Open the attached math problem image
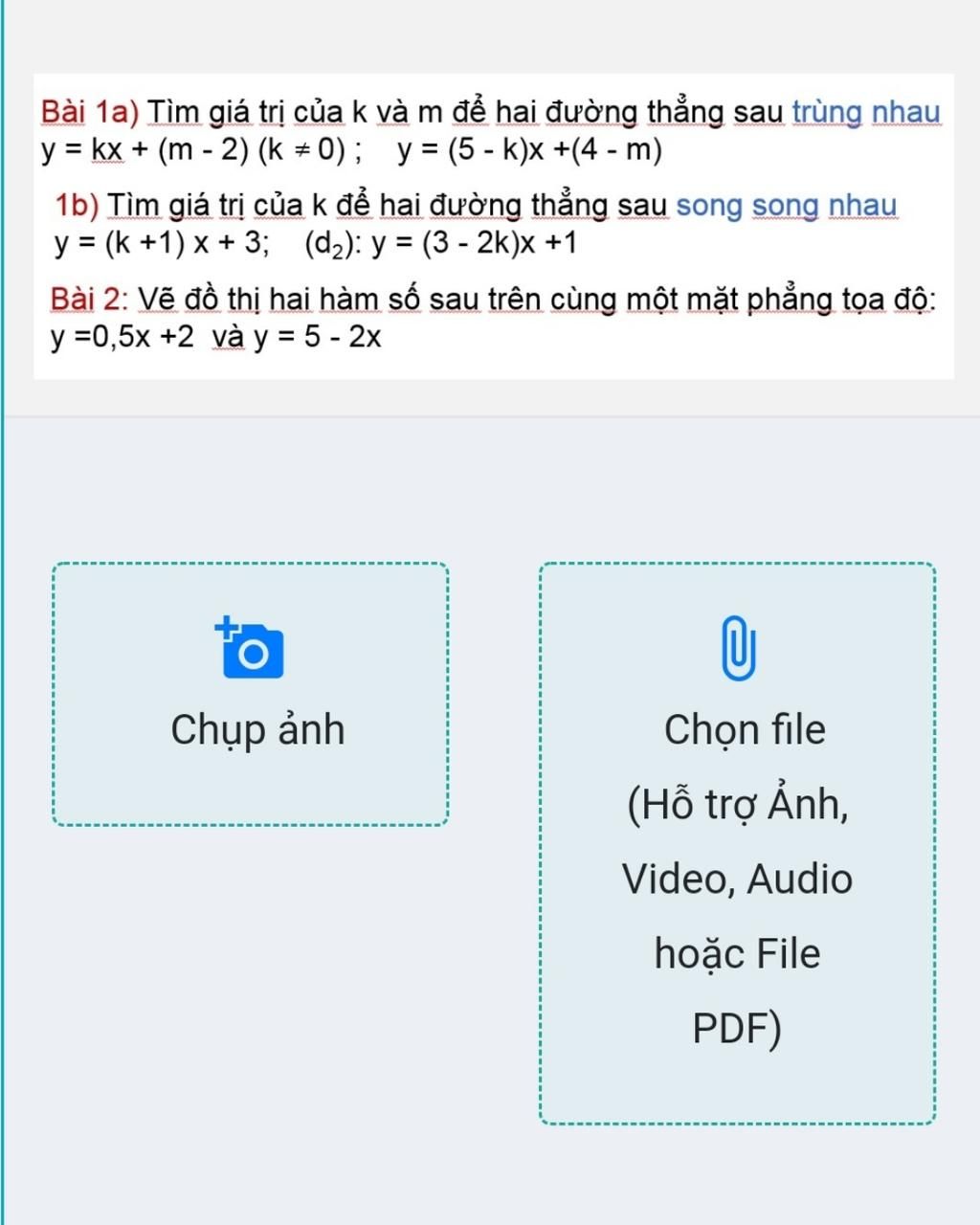This screenshot has height=1225, width=980. click(493, 226)
